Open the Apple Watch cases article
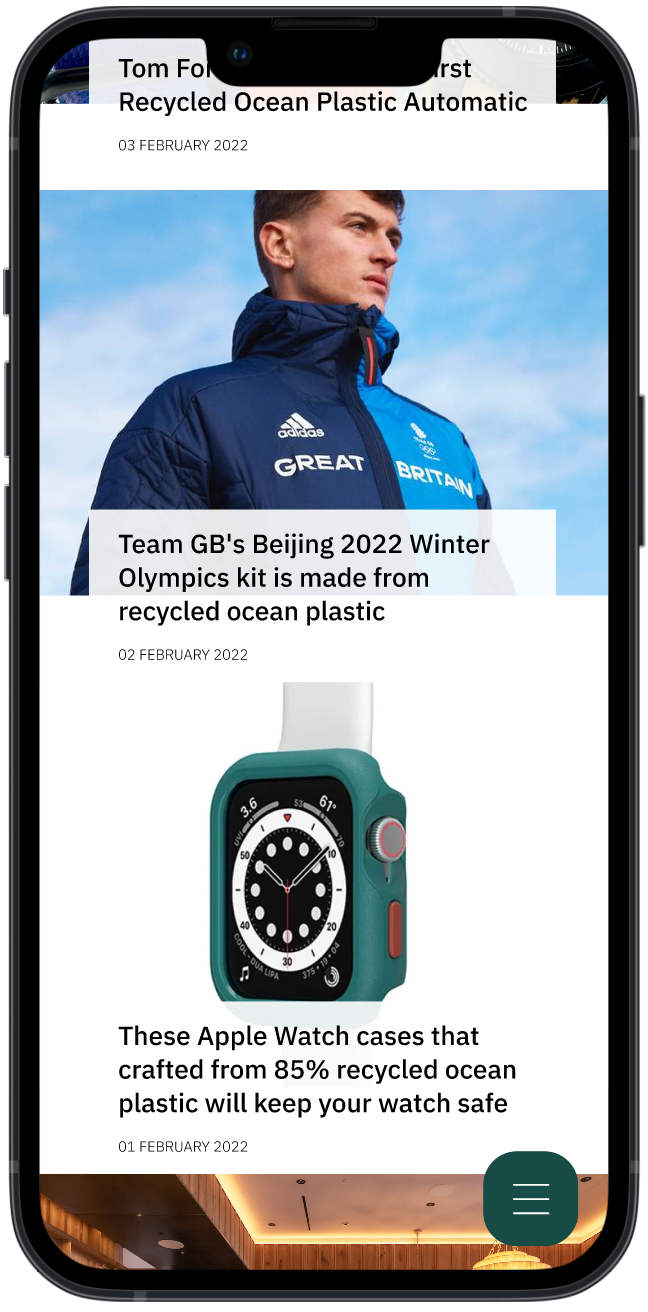The image size is (648, 1312). coord(317,1069)
